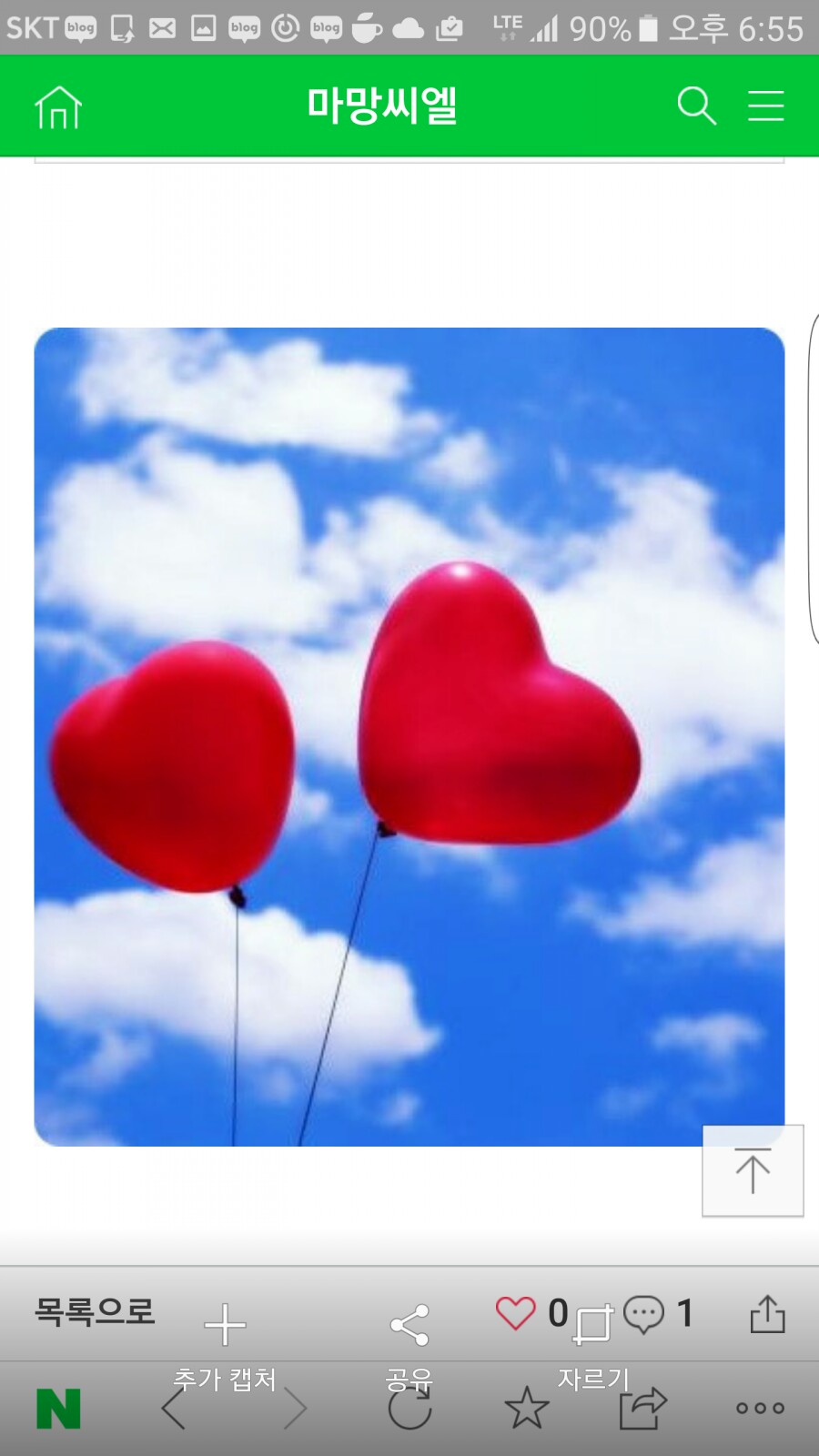Viewport: 819px width, 1456px height.
Task: Open the hamburger menu
Action: (765, 106)
